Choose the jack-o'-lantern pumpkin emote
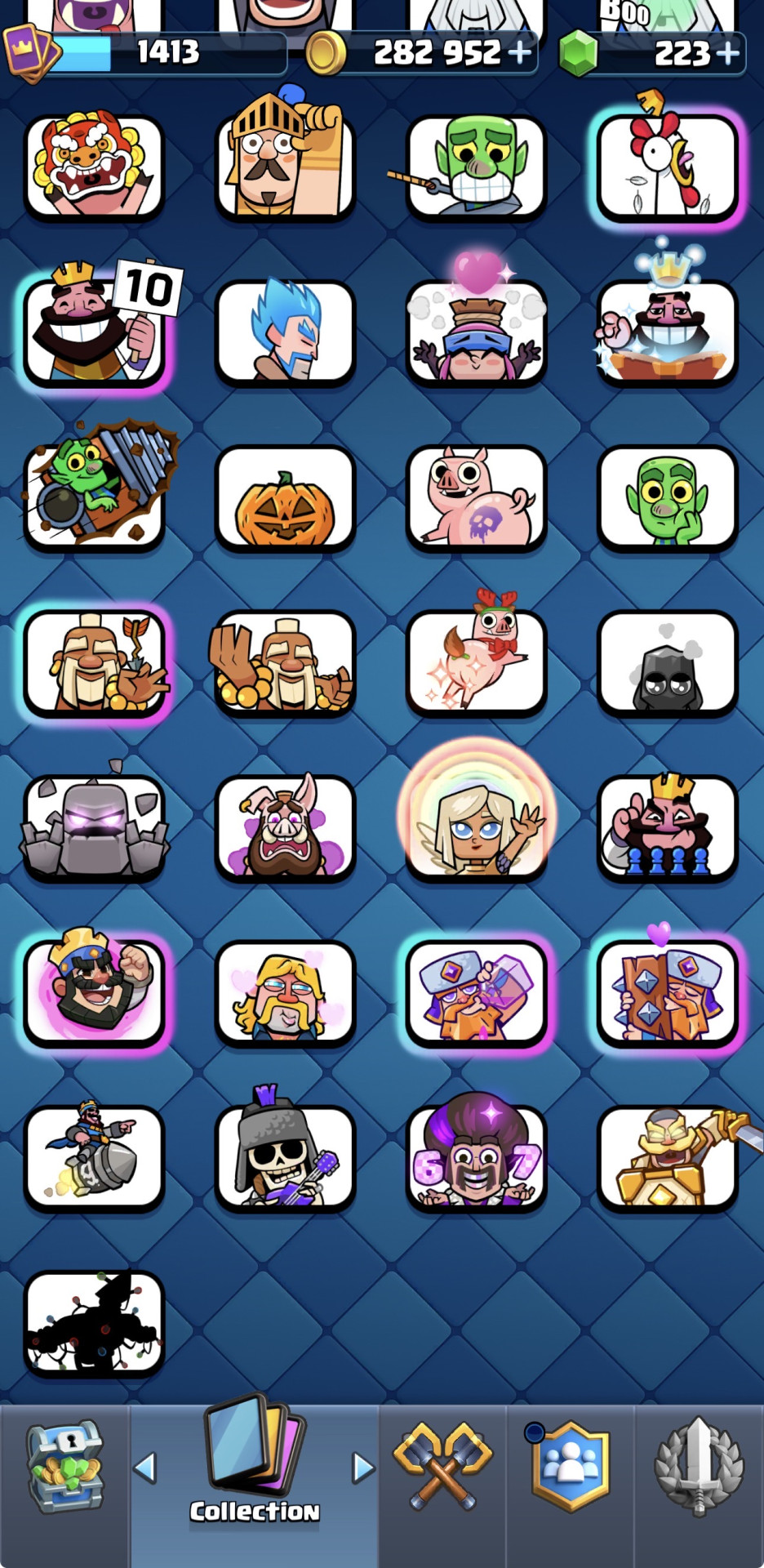Viewport: 764px width, 1568px height. [285, 498]
